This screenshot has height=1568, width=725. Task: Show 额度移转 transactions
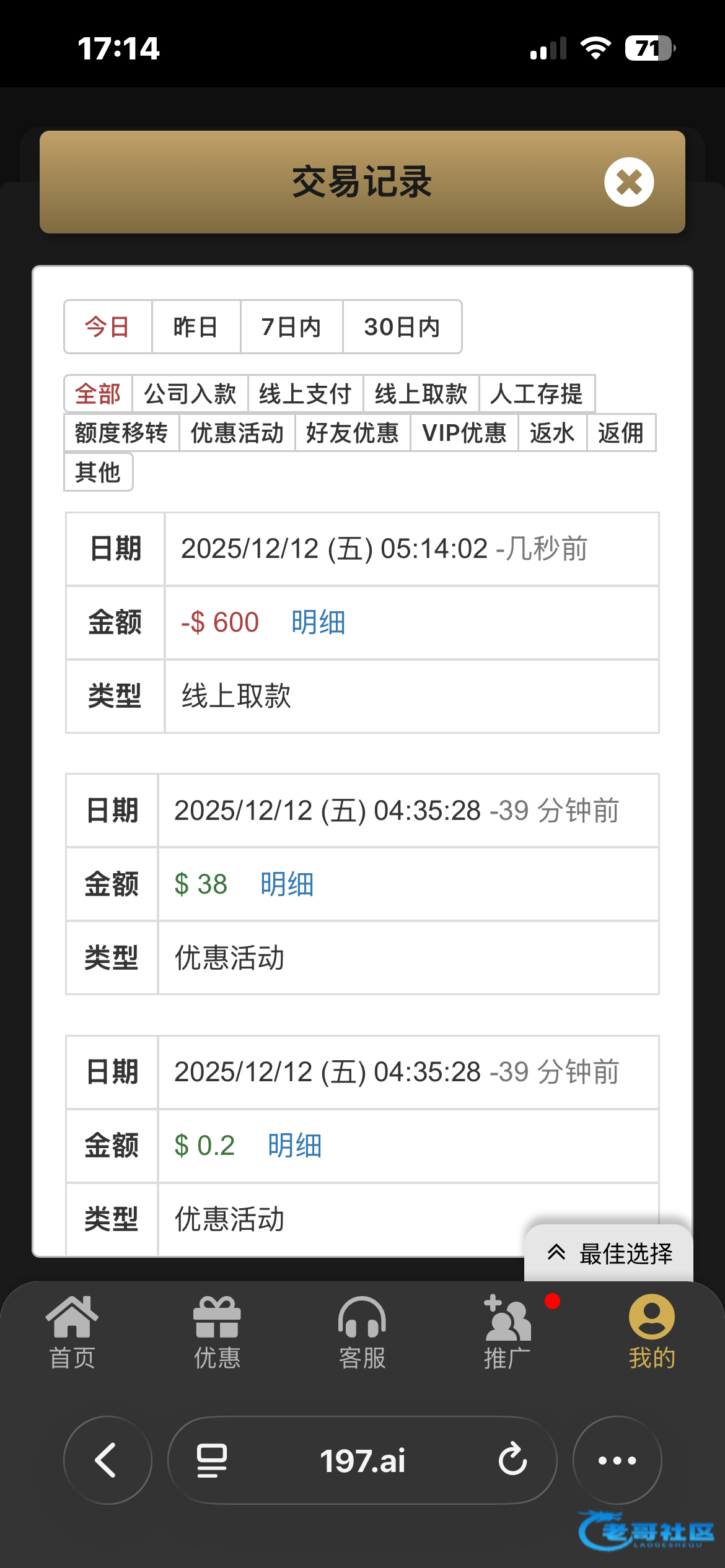121,433
